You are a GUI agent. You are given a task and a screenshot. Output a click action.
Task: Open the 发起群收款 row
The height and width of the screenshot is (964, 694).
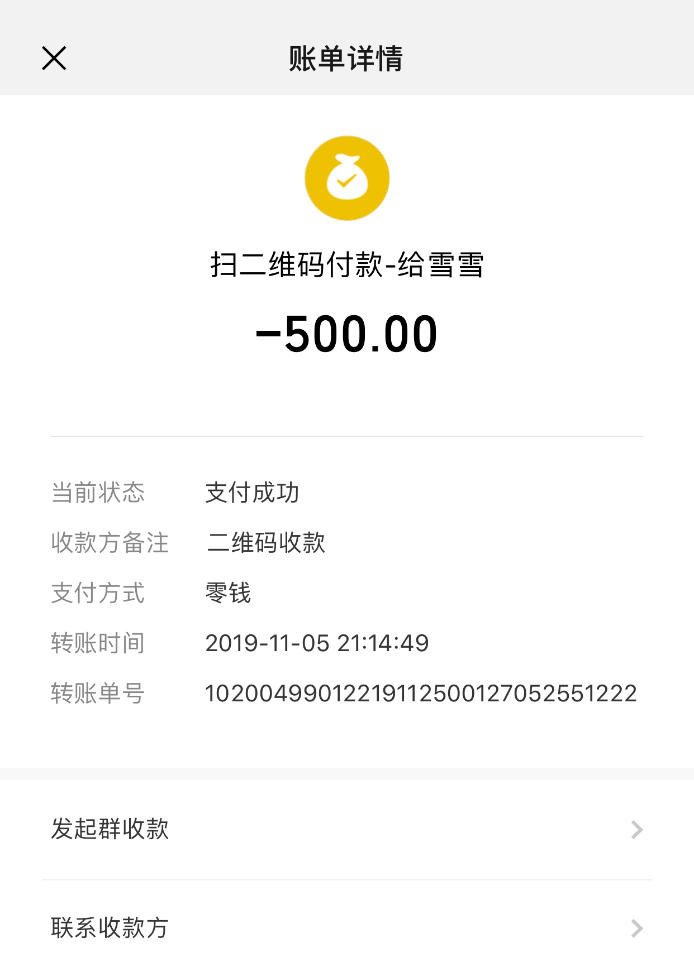coord(346,829)
